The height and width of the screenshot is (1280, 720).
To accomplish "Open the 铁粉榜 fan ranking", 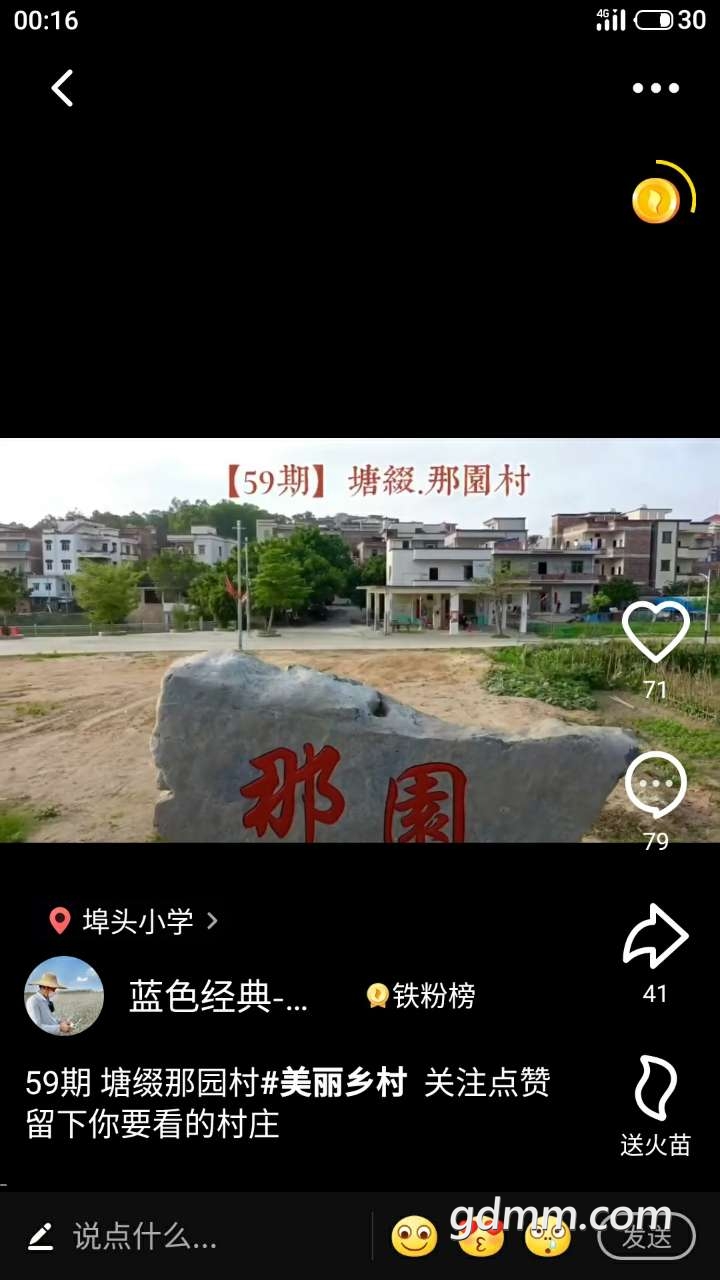I will [x=421, y=996].
